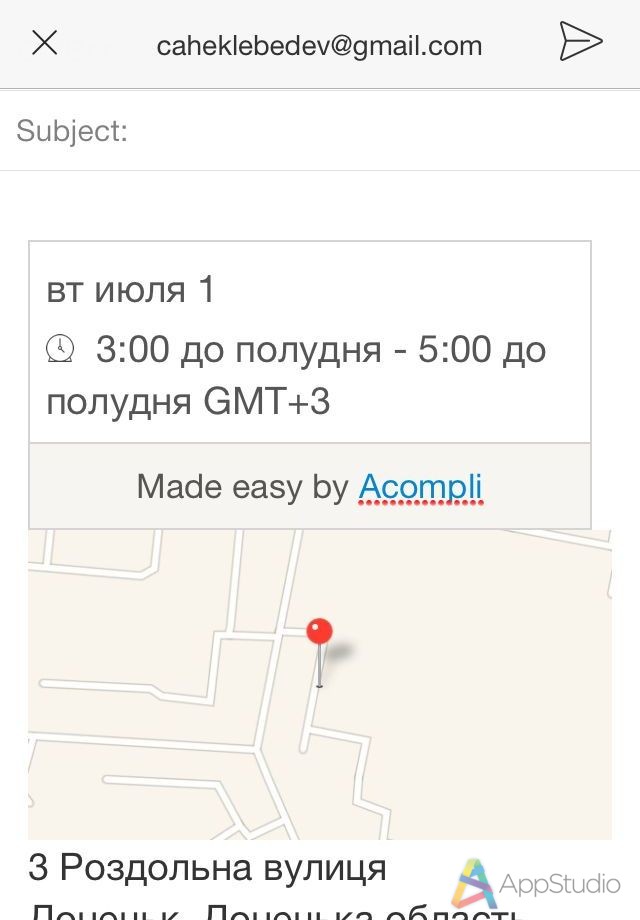Screen dimensions: 640x920
Task: Open the Acompli link
Action: (420, 487)
